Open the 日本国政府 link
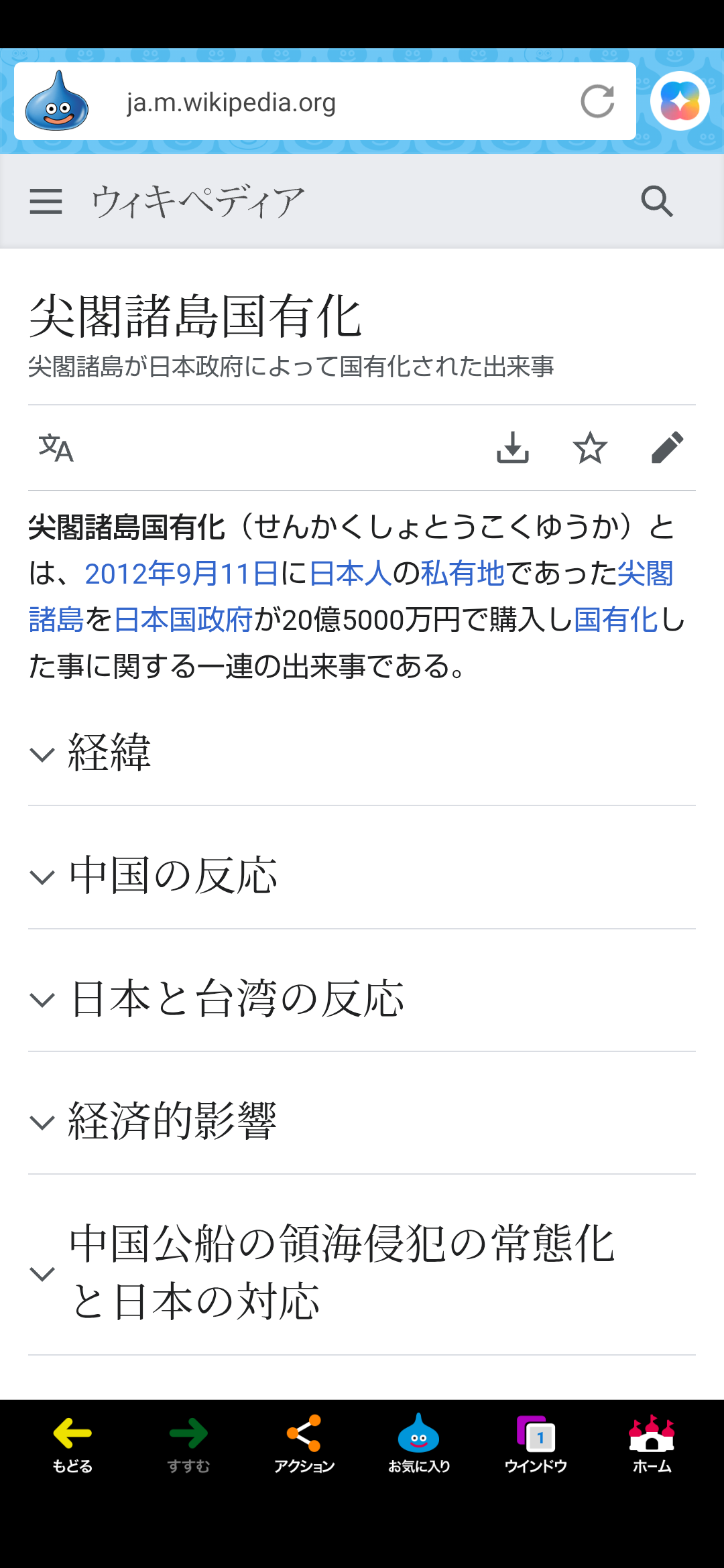The width and height of the screenshot is (724, 1568). (x=183, y=620)
